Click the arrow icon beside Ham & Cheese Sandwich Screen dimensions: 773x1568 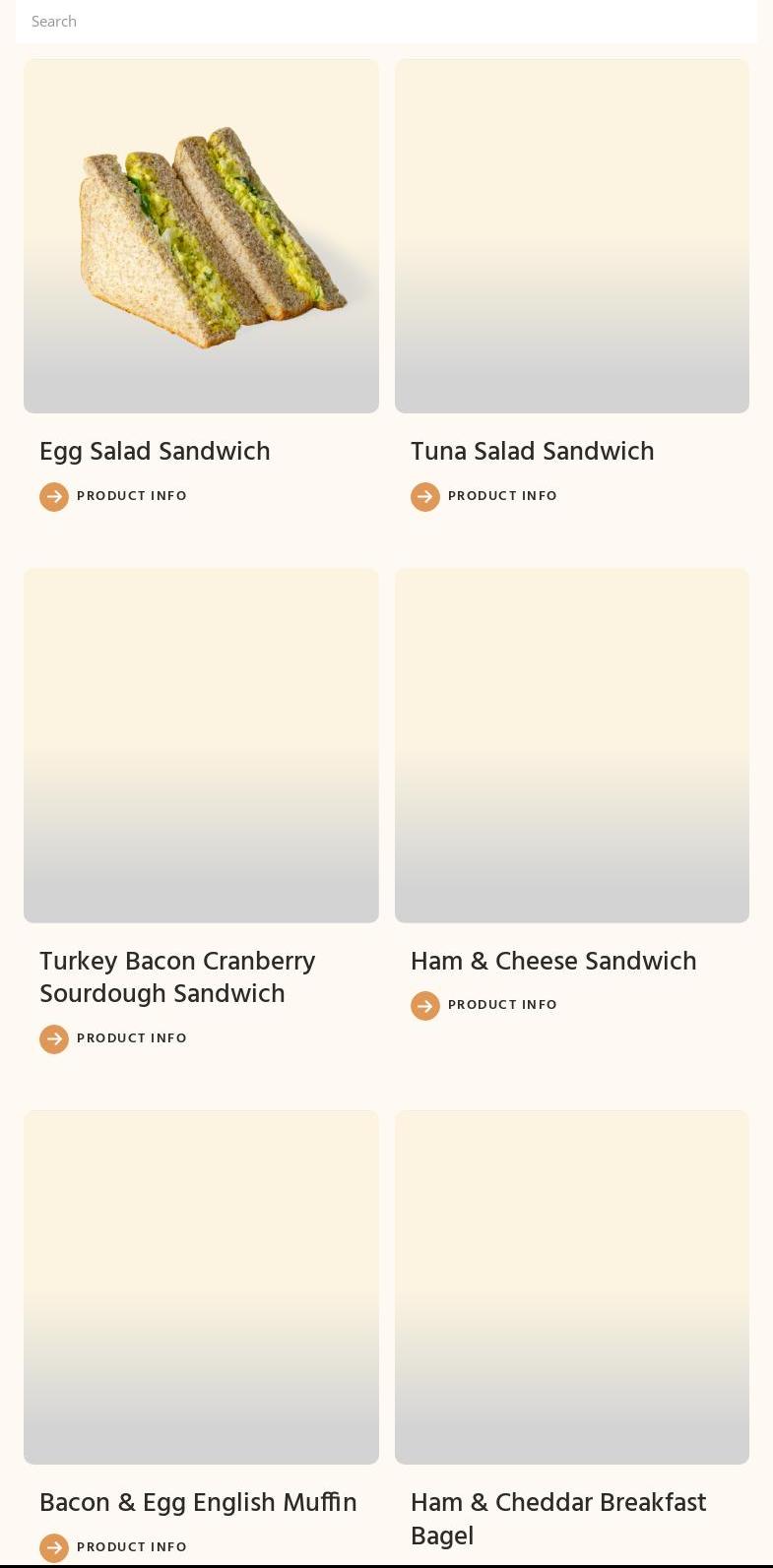[425, 1005]
